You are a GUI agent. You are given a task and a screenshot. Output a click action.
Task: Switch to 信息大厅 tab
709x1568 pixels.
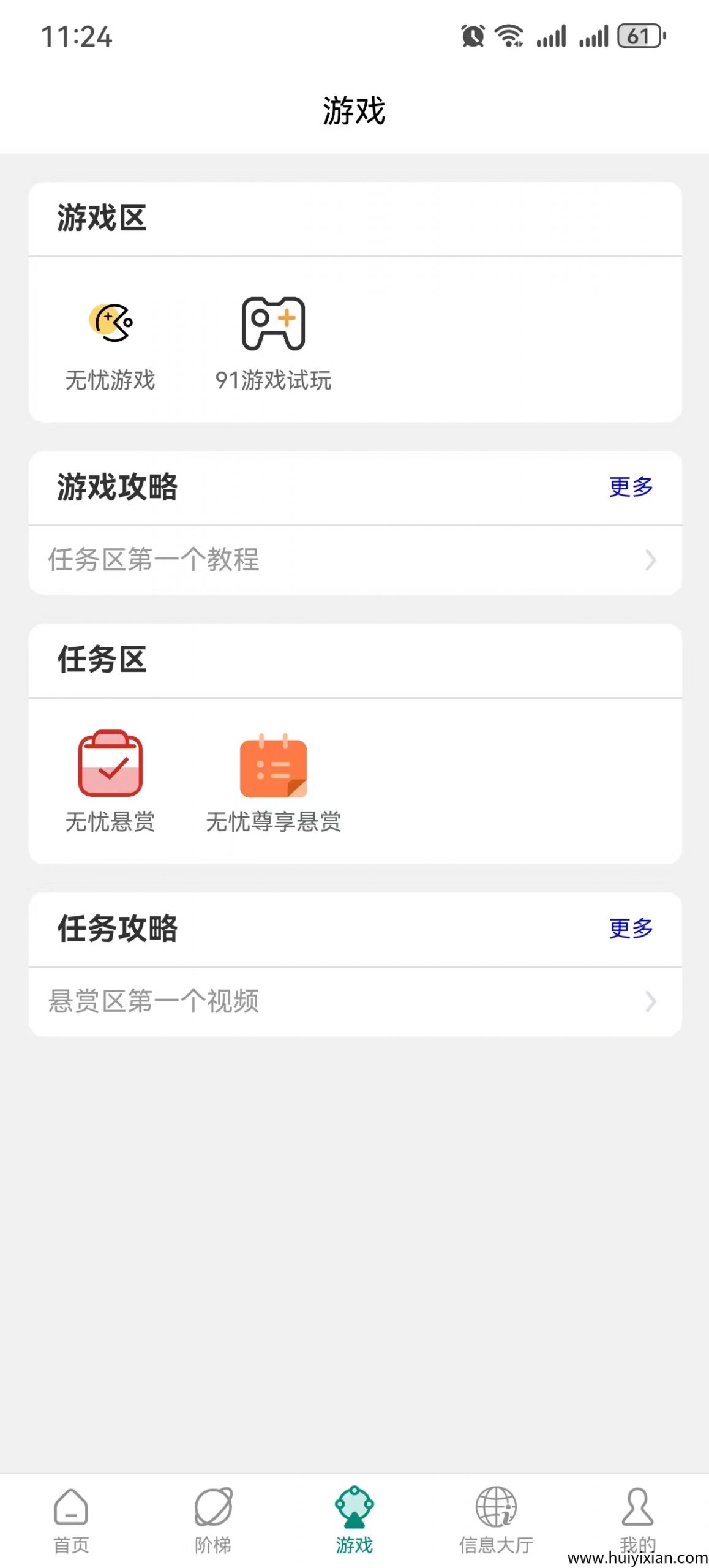click(496, 1519)
